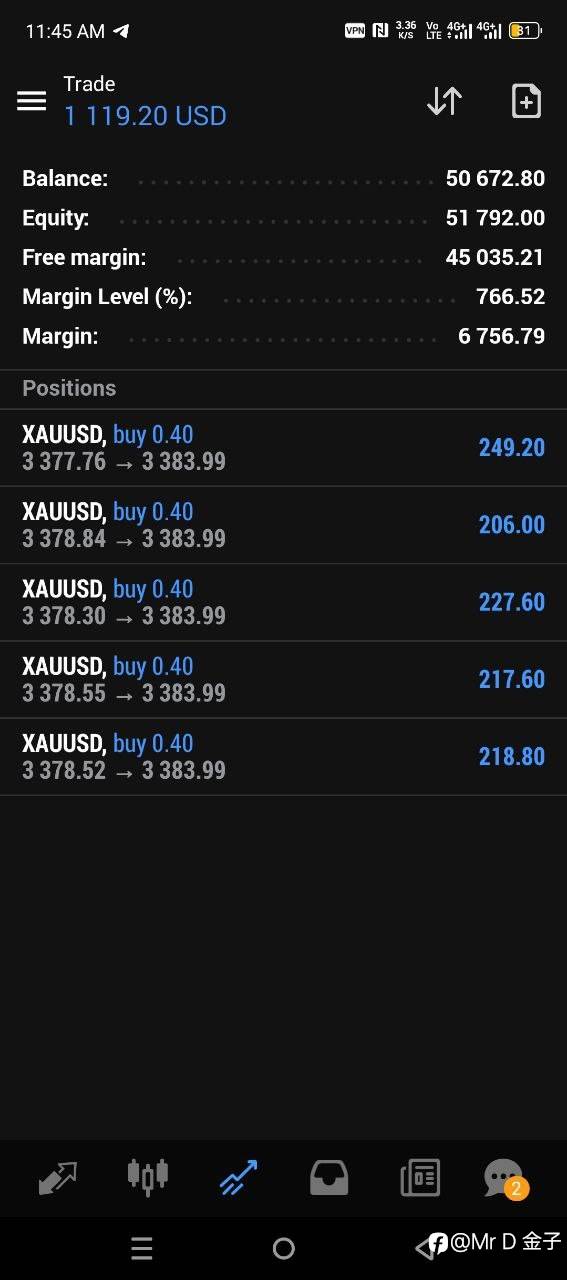Go to the system home screen
The image size is (567, 1280).
284,1248
